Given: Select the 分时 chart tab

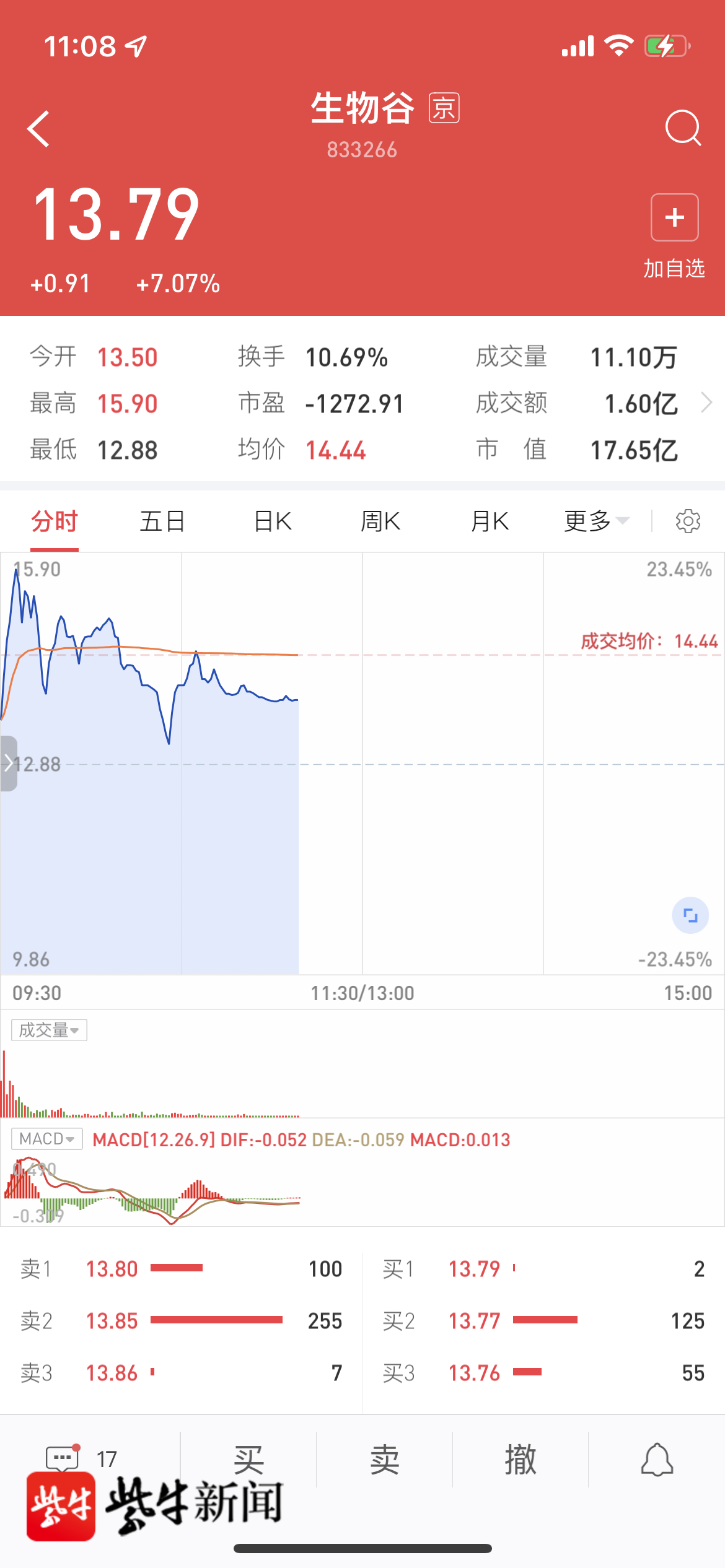Looking at the screenshot, I should click(55, 521).
